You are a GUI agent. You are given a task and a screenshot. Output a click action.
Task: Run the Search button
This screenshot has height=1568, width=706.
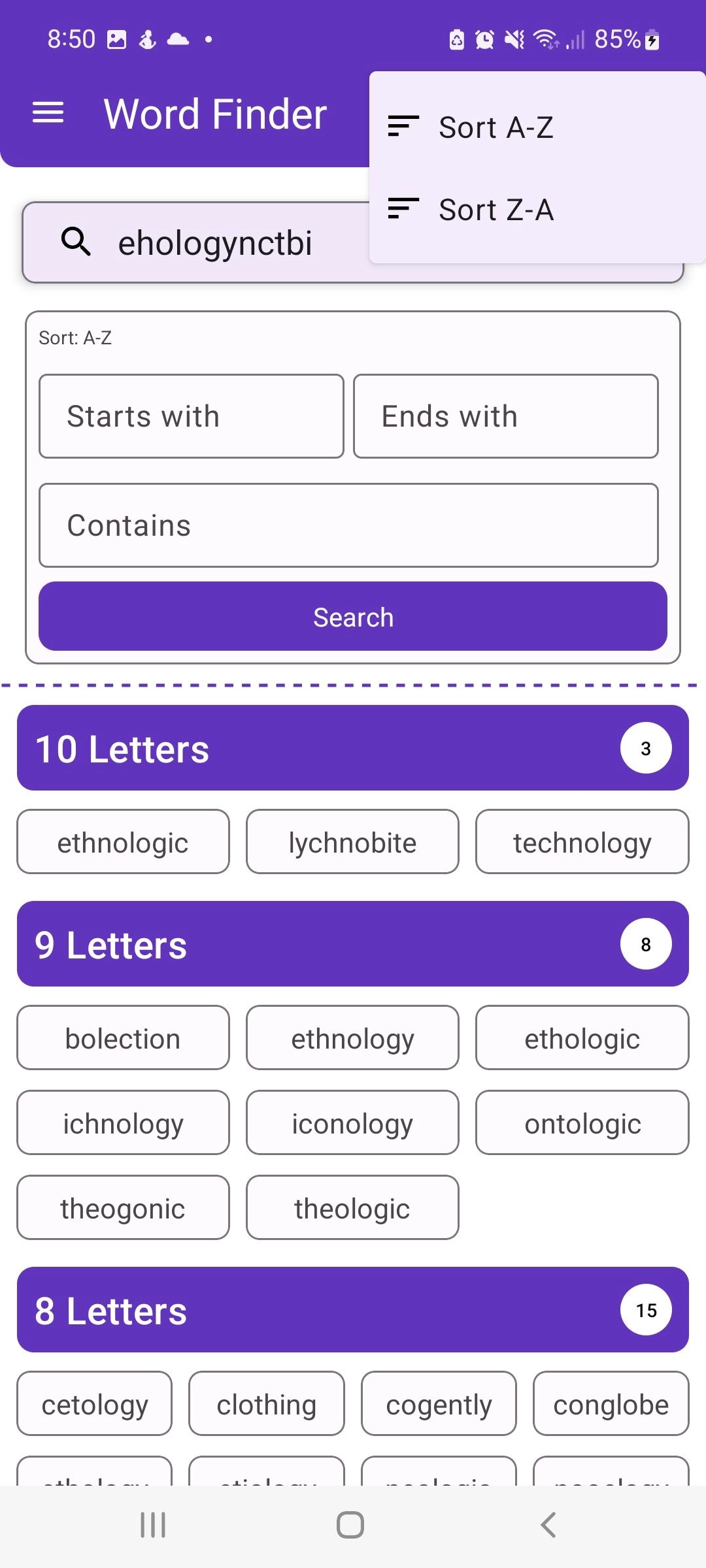click(353, 617)
